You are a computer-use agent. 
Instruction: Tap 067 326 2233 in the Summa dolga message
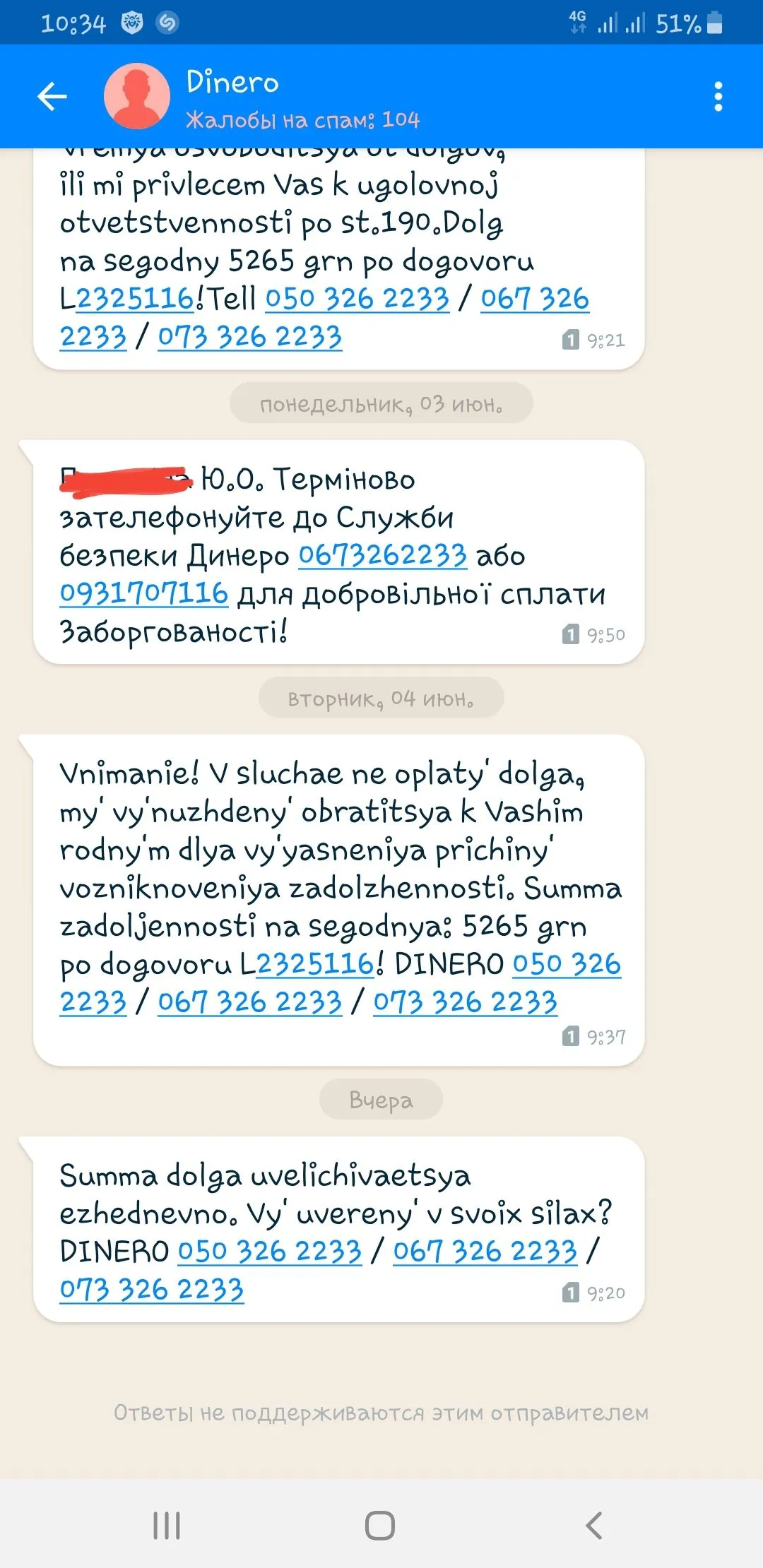[x=485, y=1251]
